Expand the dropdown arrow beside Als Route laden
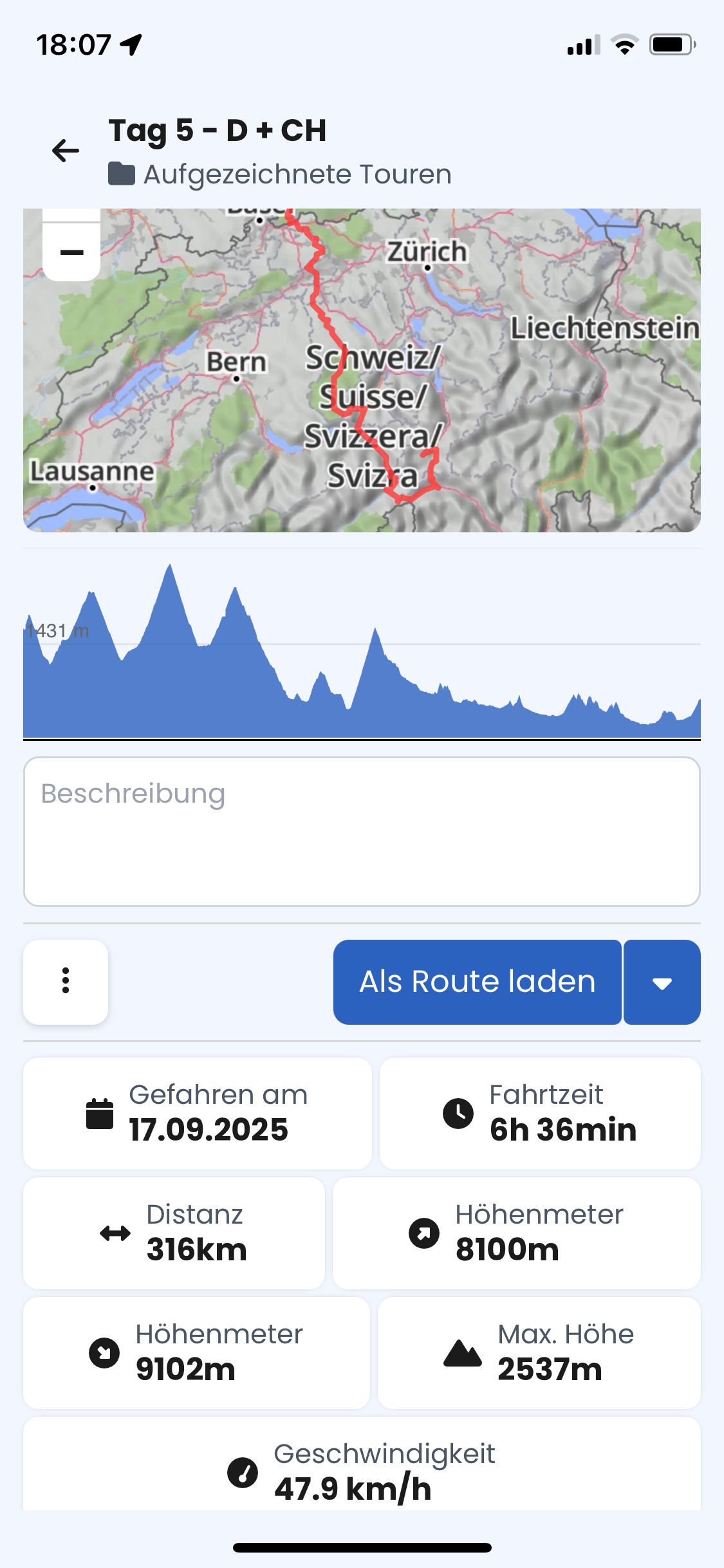 point(662,982)
